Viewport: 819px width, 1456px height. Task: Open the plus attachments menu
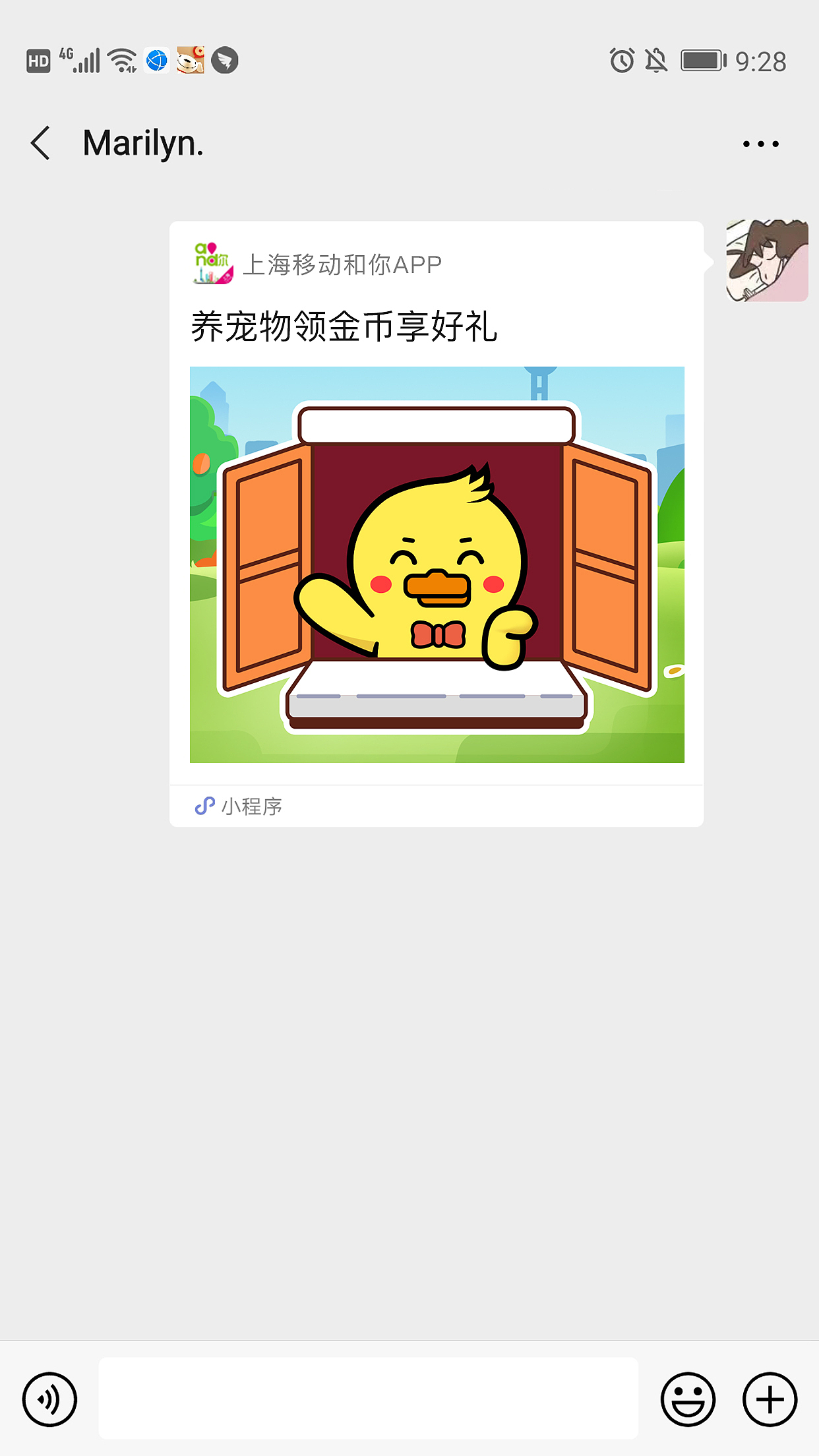pos(770,1399)
